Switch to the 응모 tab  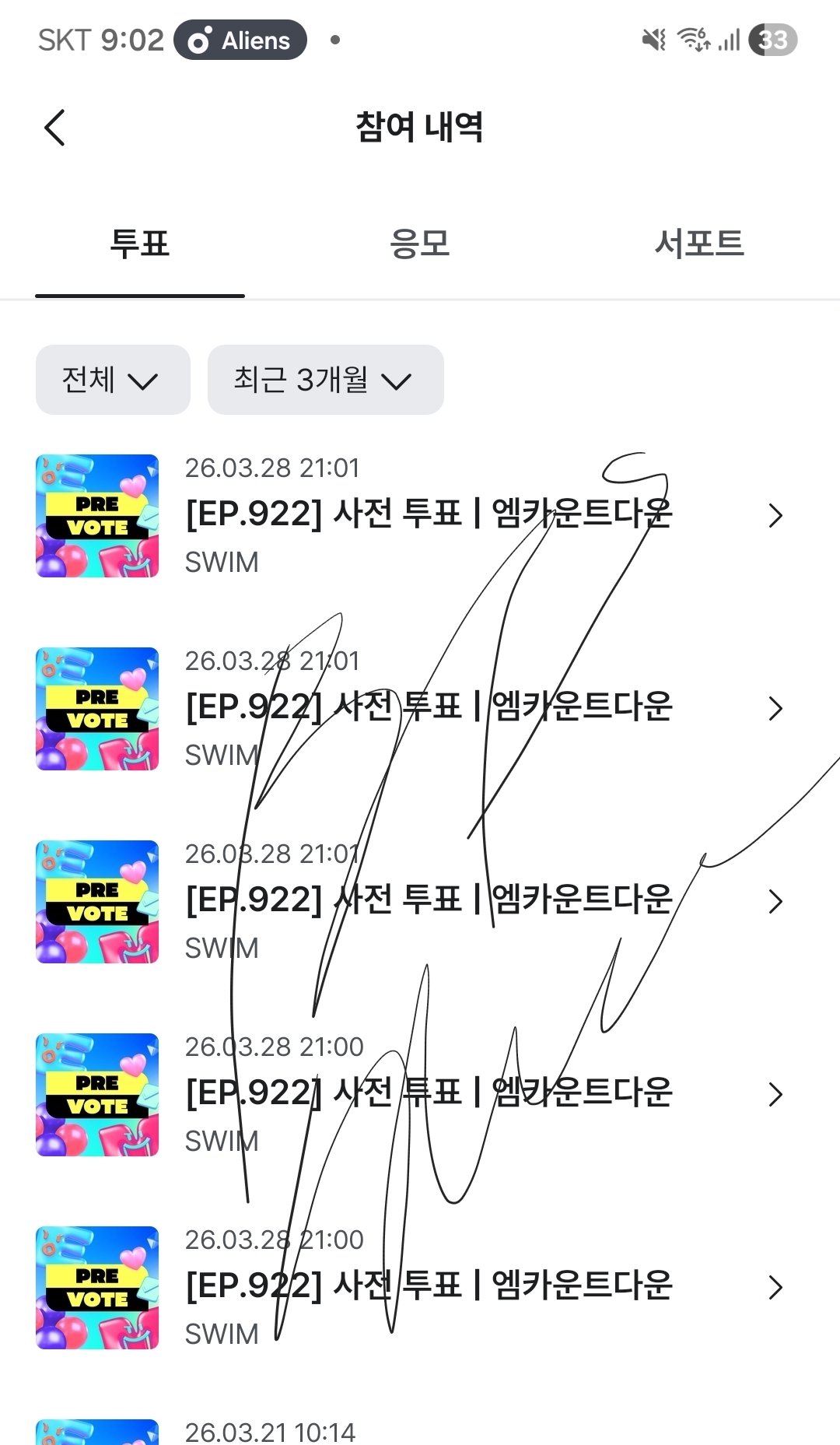pos(420,244)
